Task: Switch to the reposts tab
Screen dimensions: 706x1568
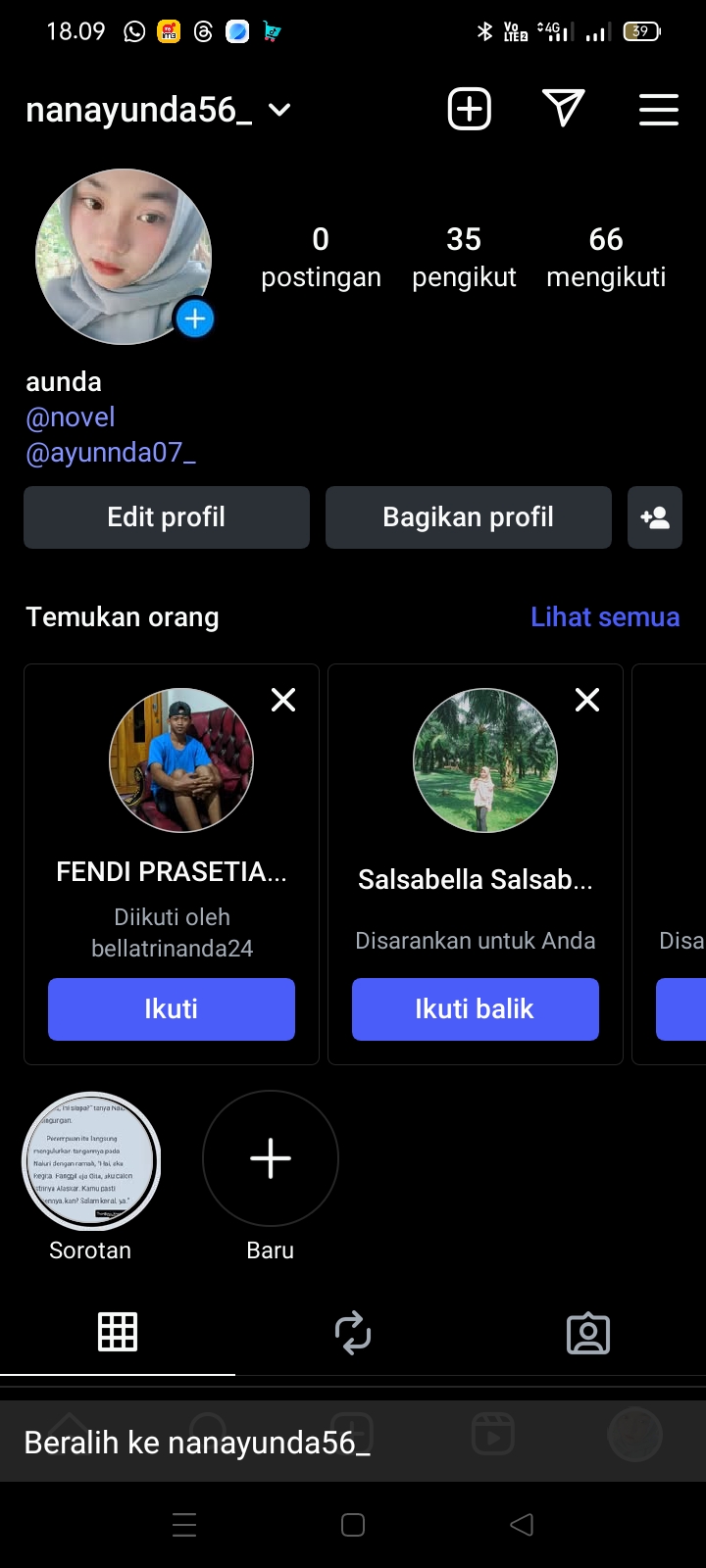Action: 353,1333
